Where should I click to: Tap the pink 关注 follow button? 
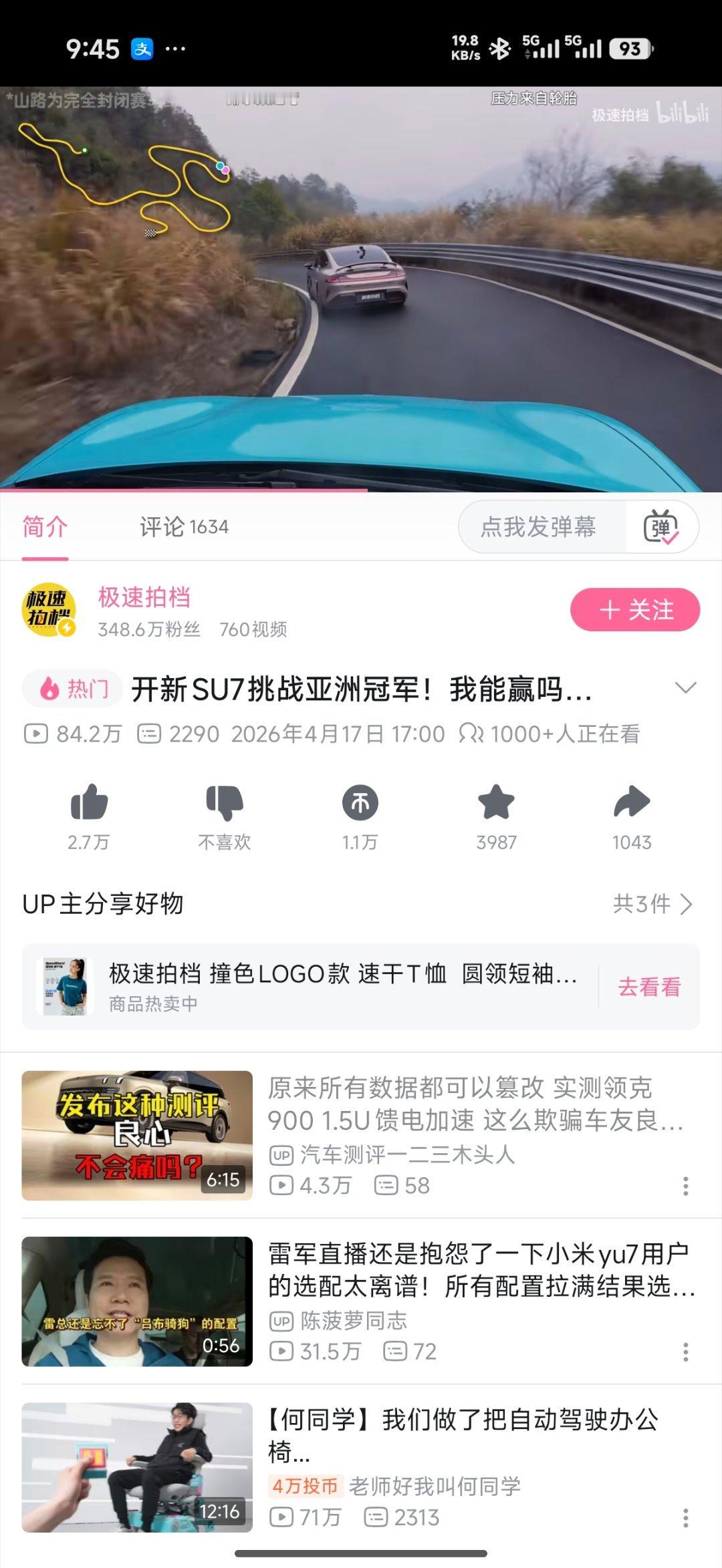click(x=634, y=609)
